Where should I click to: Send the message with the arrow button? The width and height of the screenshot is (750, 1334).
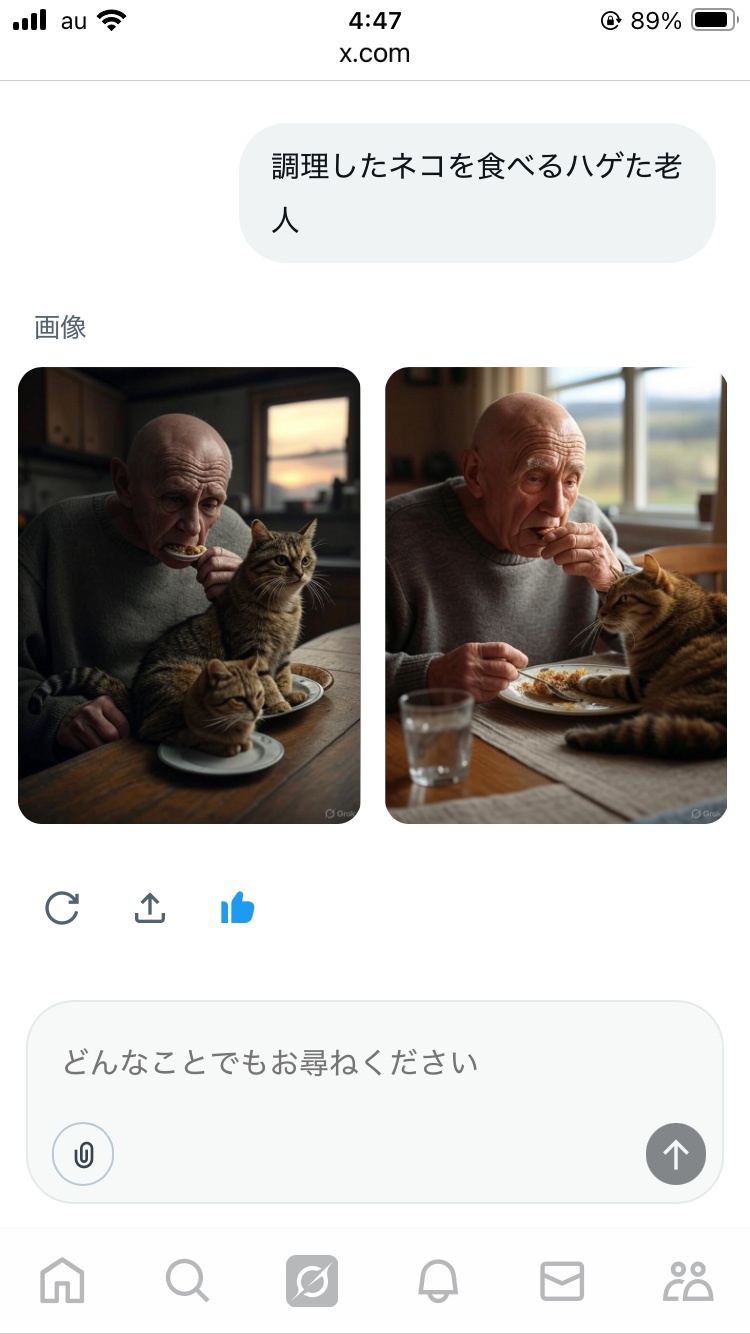676,1154
